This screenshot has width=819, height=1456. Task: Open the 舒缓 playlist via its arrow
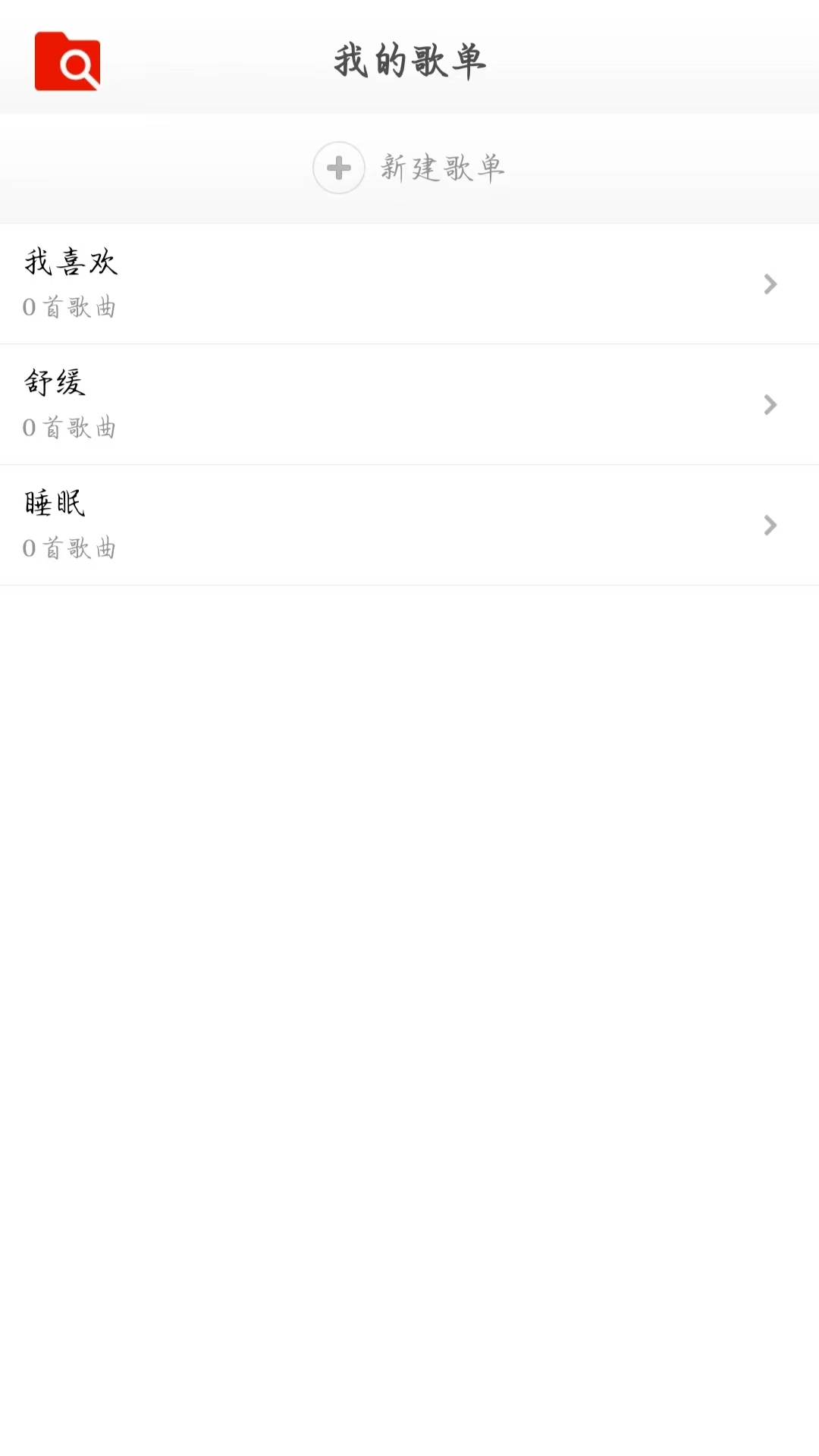pyautogui.click(x=770, y=405)
